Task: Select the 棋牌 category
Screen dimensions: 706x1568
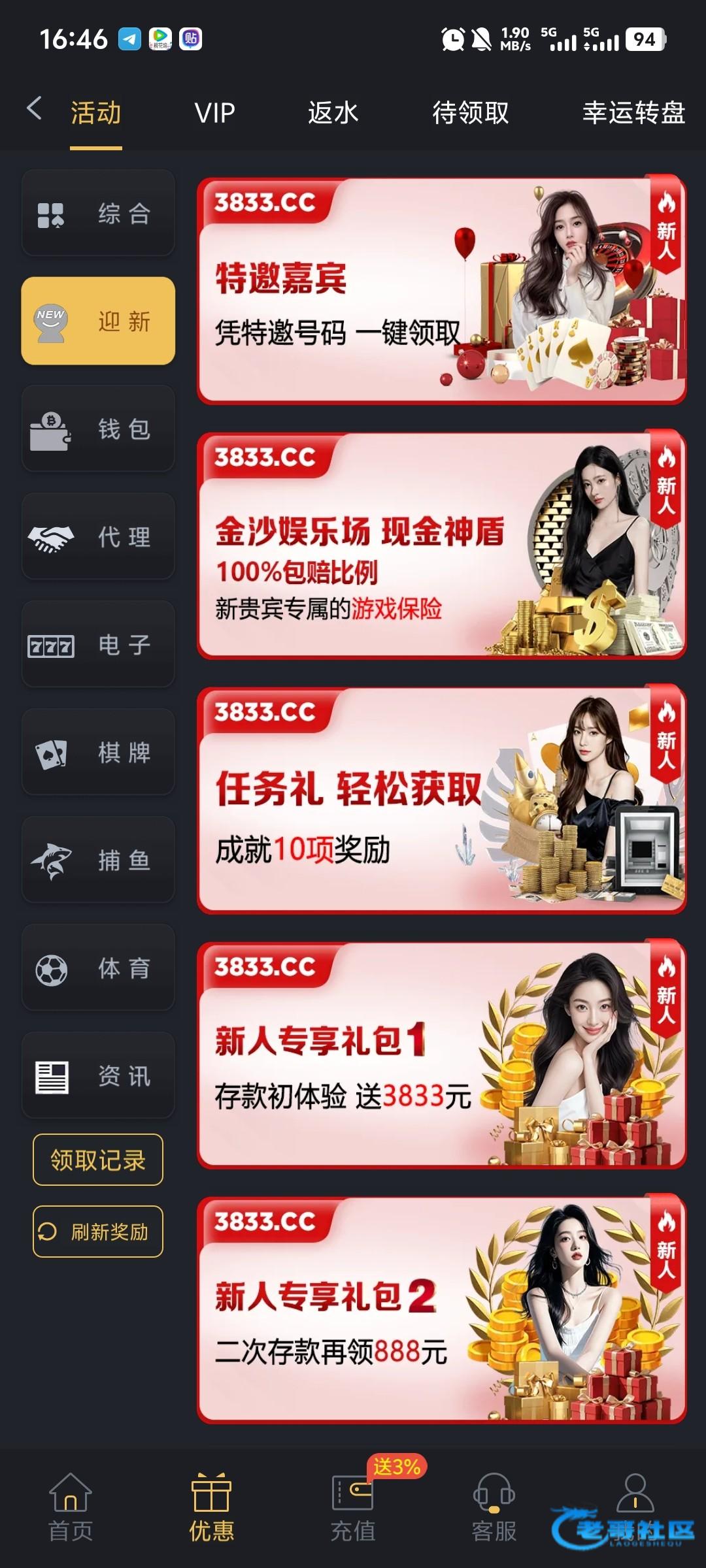Action: coord(98,752)
